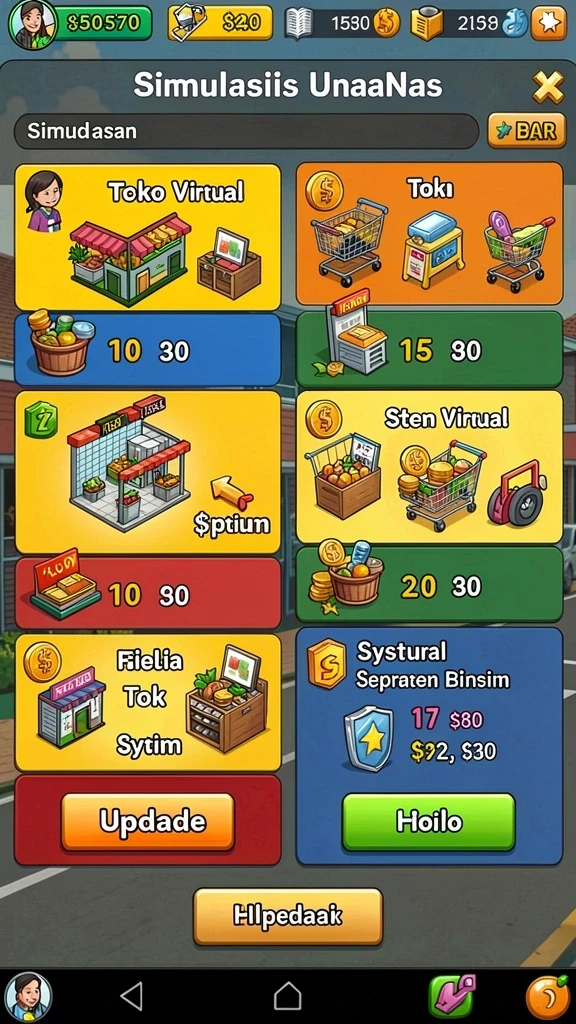
Task: Open the green arrow shortcut icon
Action: 452,997
